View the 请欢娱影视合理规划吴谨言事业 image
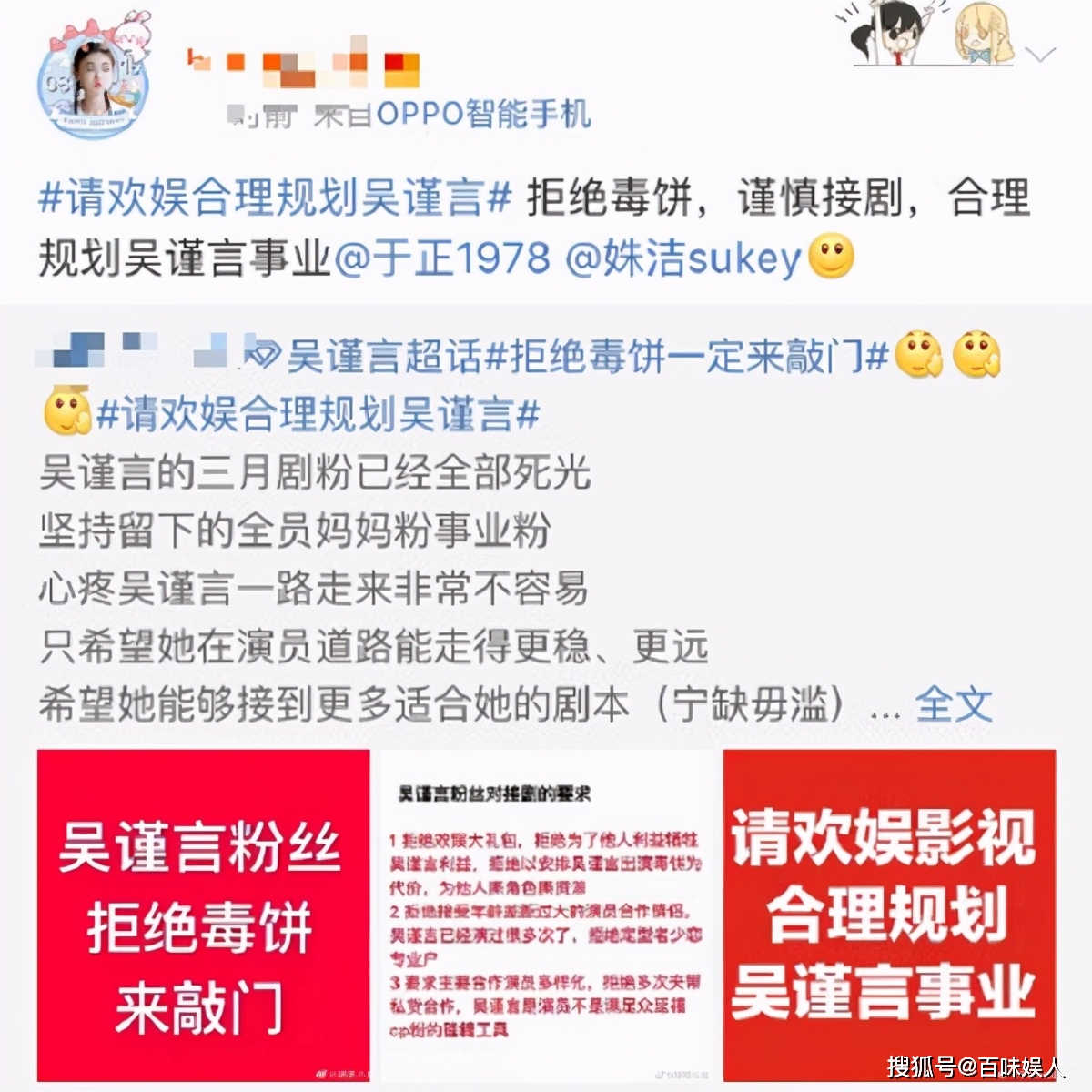The height and width of the screenshot is (1092, 1092). [x=889, y=915]
